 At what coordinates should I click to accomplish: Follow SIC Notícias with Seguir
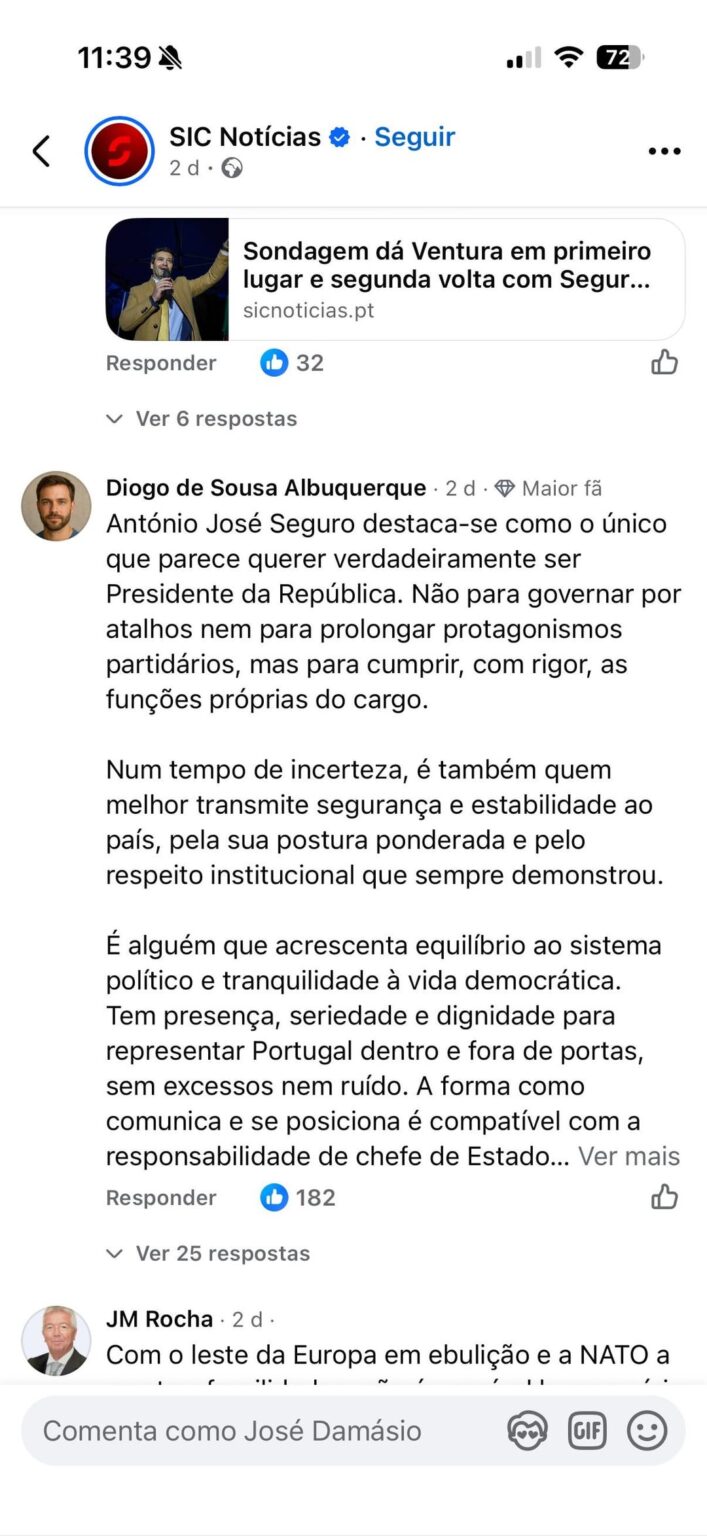coord(414,137)
